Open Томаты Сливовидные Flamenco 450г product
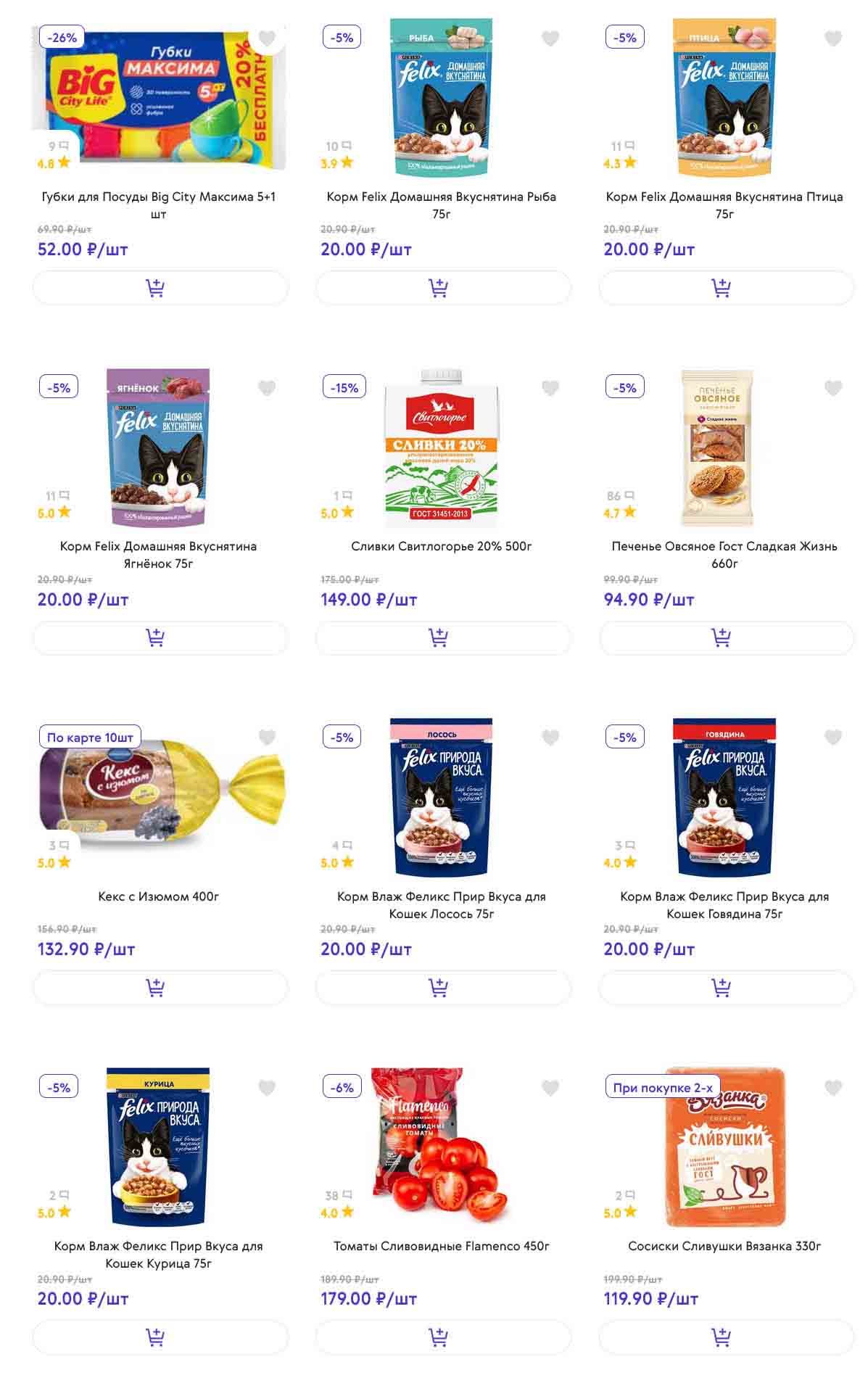 [441, 1246]
